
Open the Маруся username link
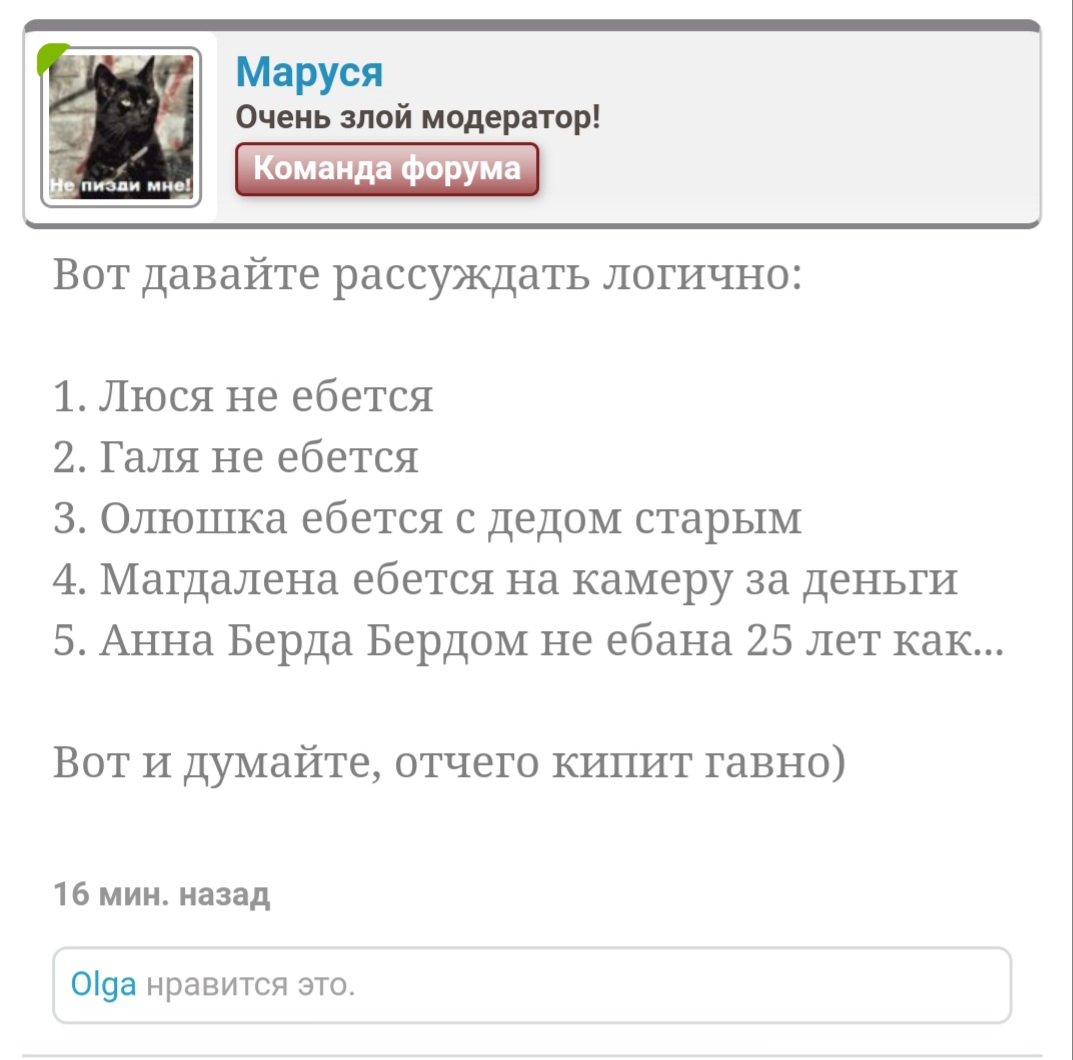click(x=309, y=72)
